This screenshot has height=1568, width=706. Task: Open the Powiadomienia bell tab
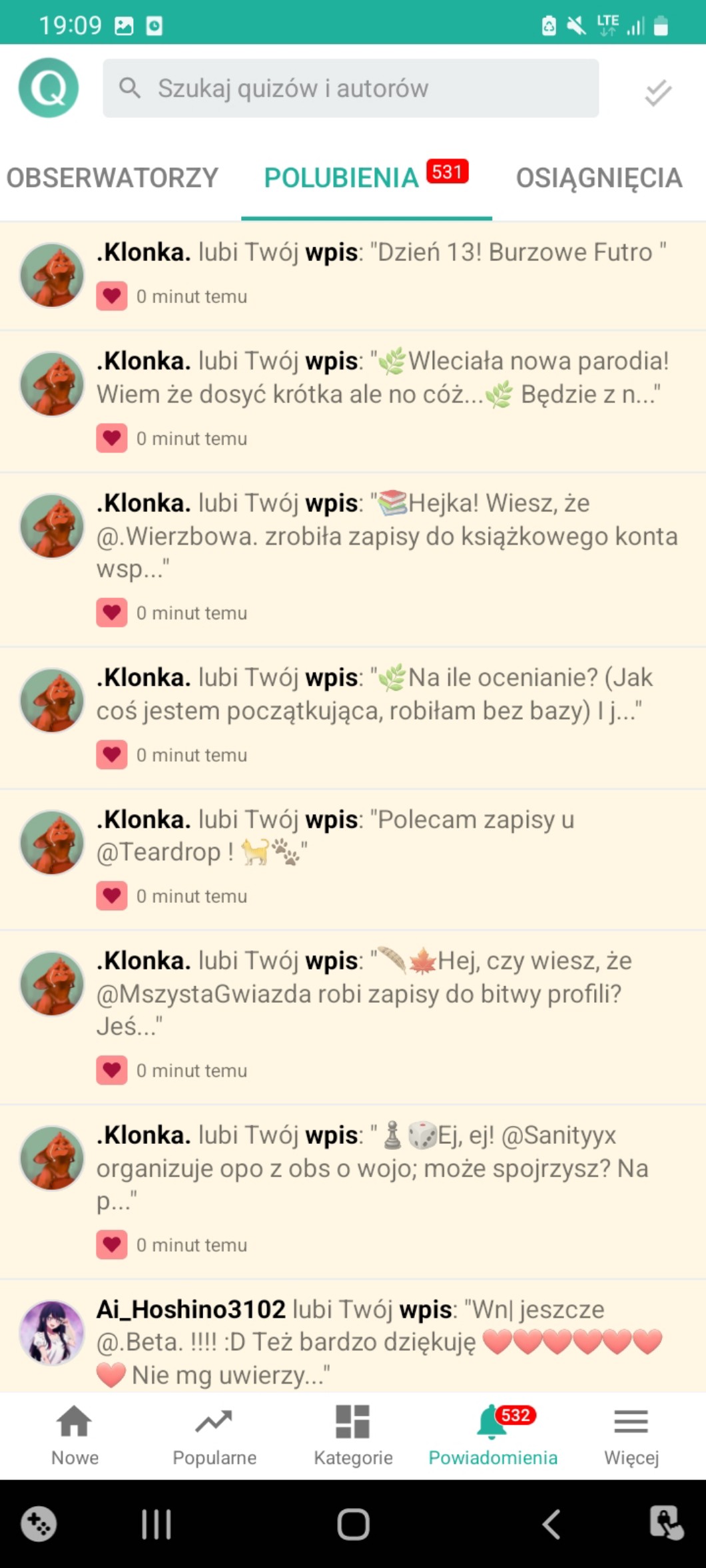492,1435
